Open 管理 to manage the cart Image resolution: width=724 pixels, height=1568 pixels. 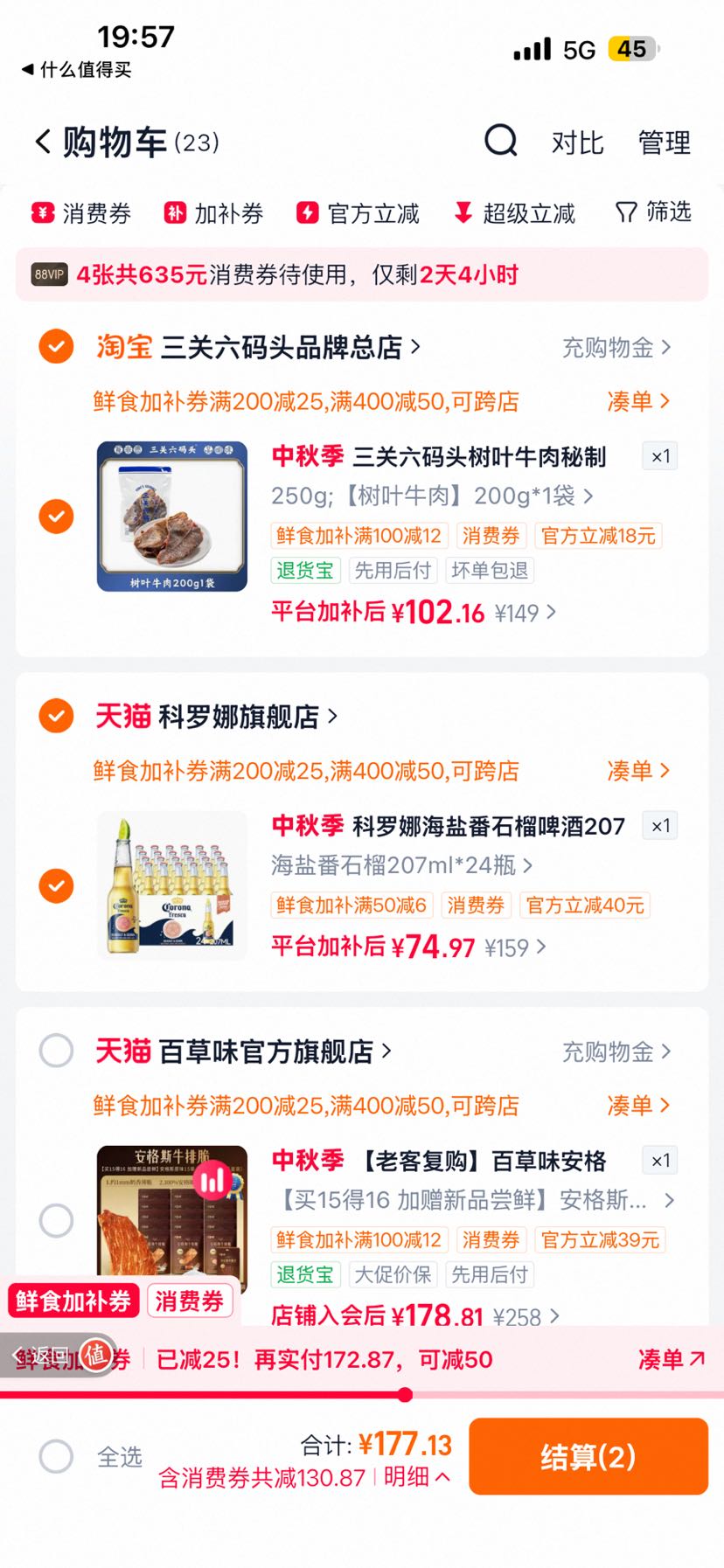(665, 142)
